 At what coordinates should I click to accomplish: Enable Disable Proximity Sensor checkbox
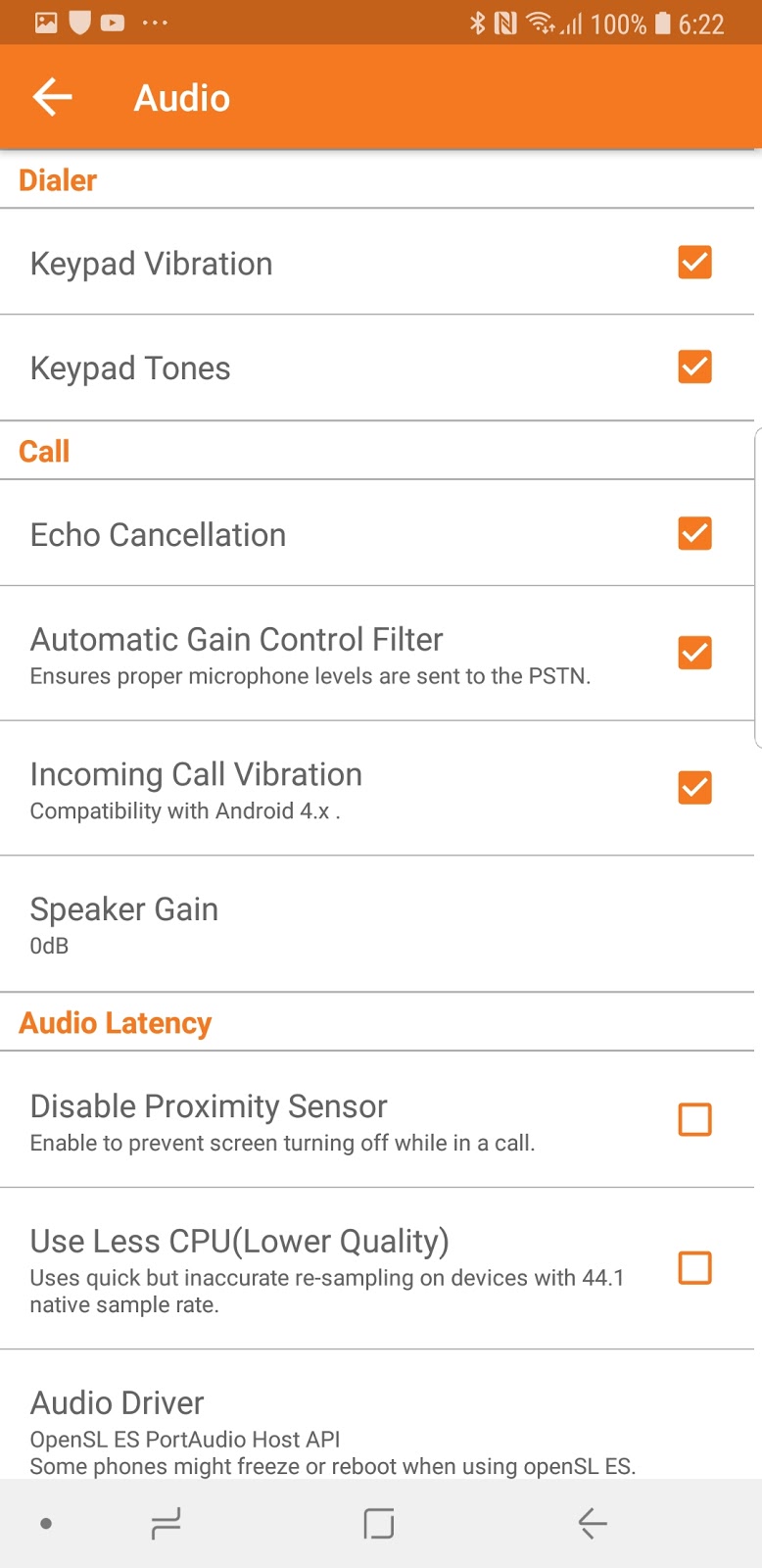[694, 1119]
